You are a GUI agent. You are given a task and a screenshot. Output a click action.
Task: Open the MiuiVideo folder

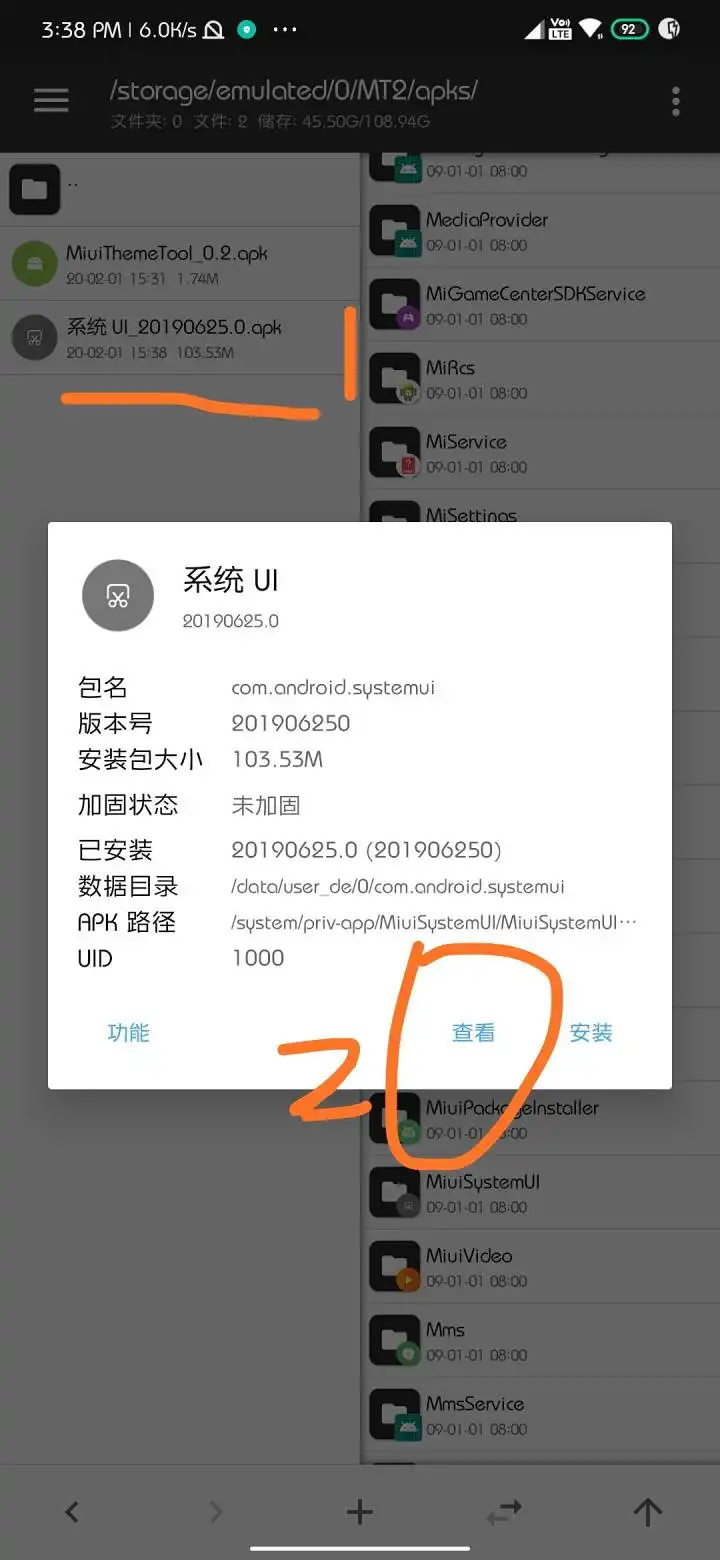click(540, 1267)
